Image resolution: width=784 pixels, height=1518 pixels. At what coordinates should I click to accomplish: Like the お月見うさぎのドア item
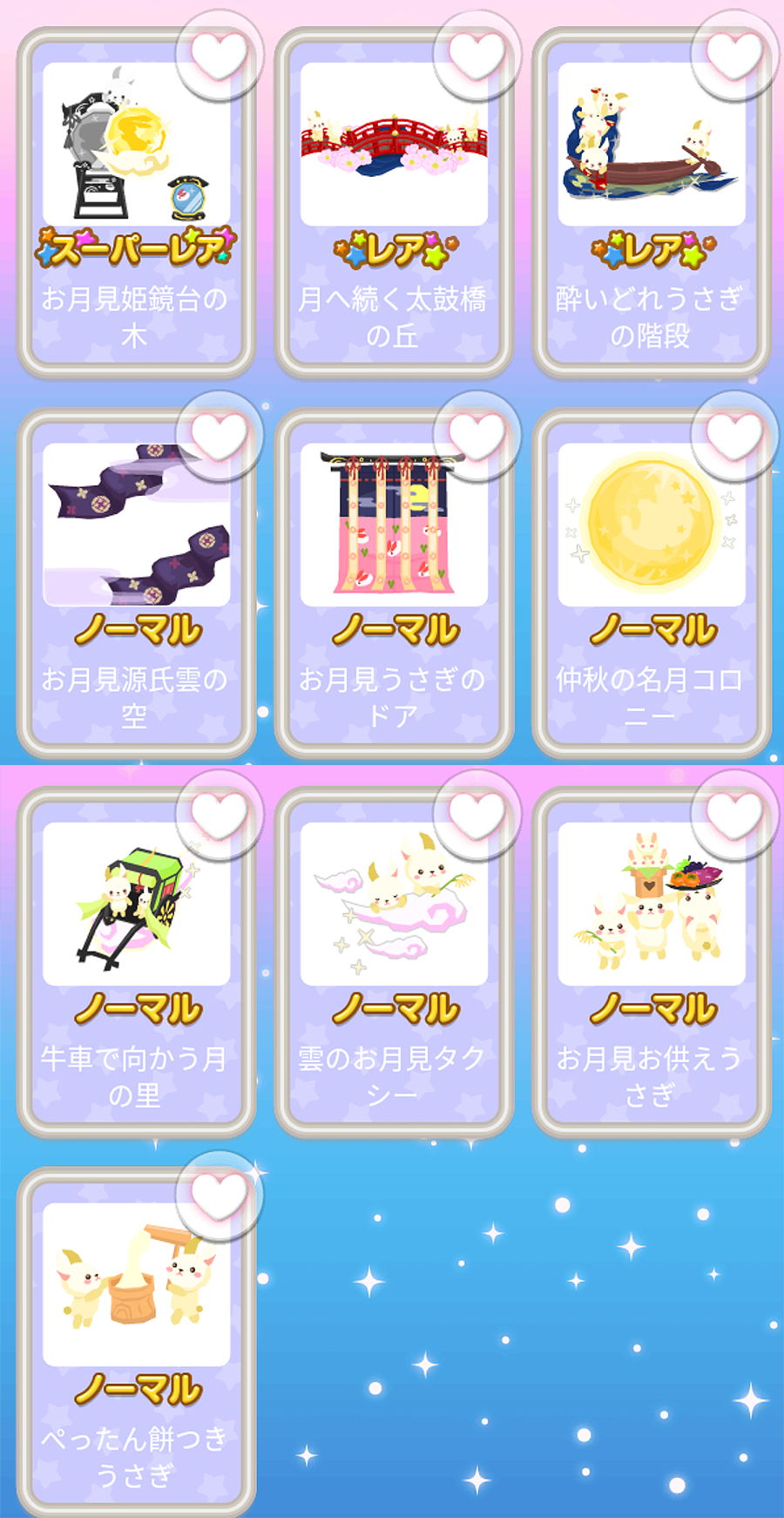(x=476, y=435)
